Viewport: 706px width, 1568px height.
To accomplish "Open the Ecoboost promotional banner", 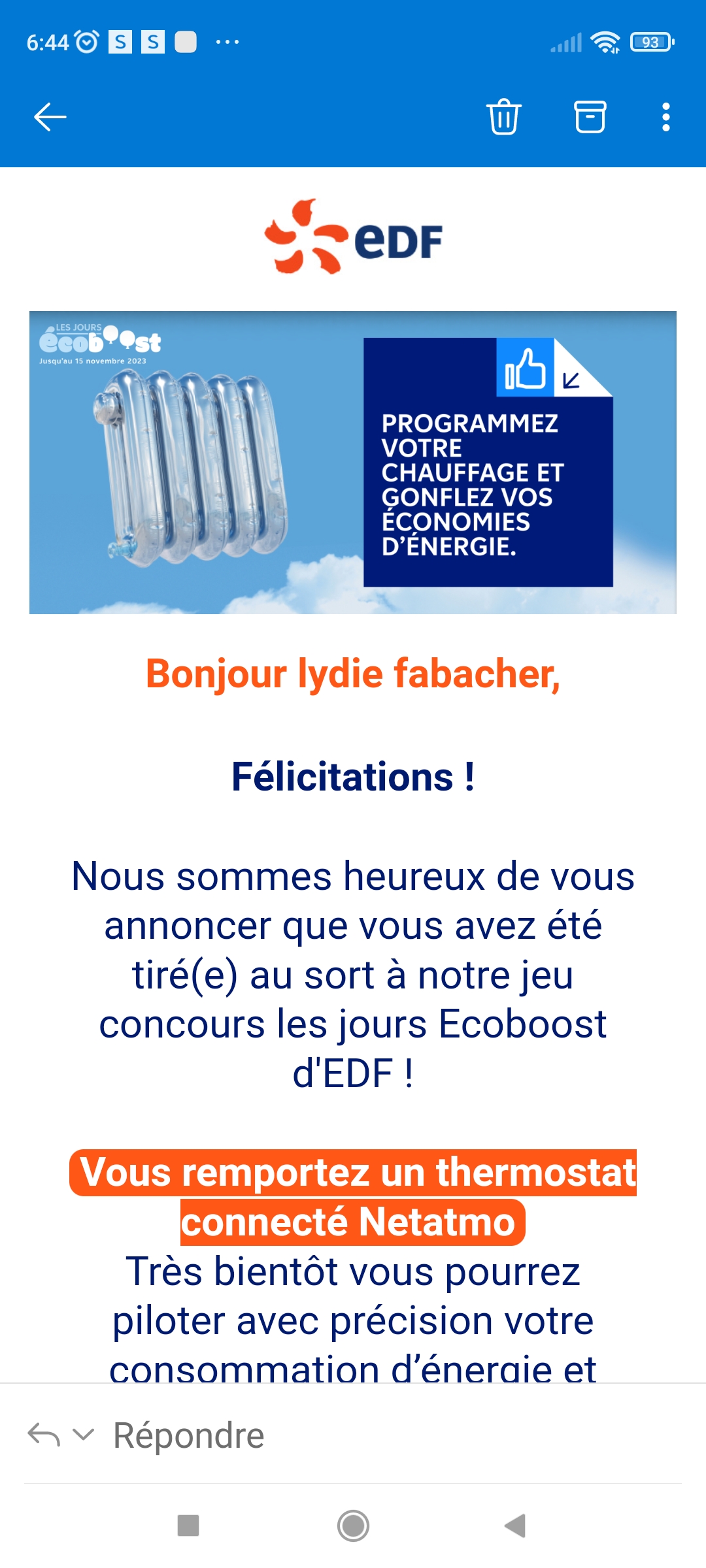I will pos(353,463).
